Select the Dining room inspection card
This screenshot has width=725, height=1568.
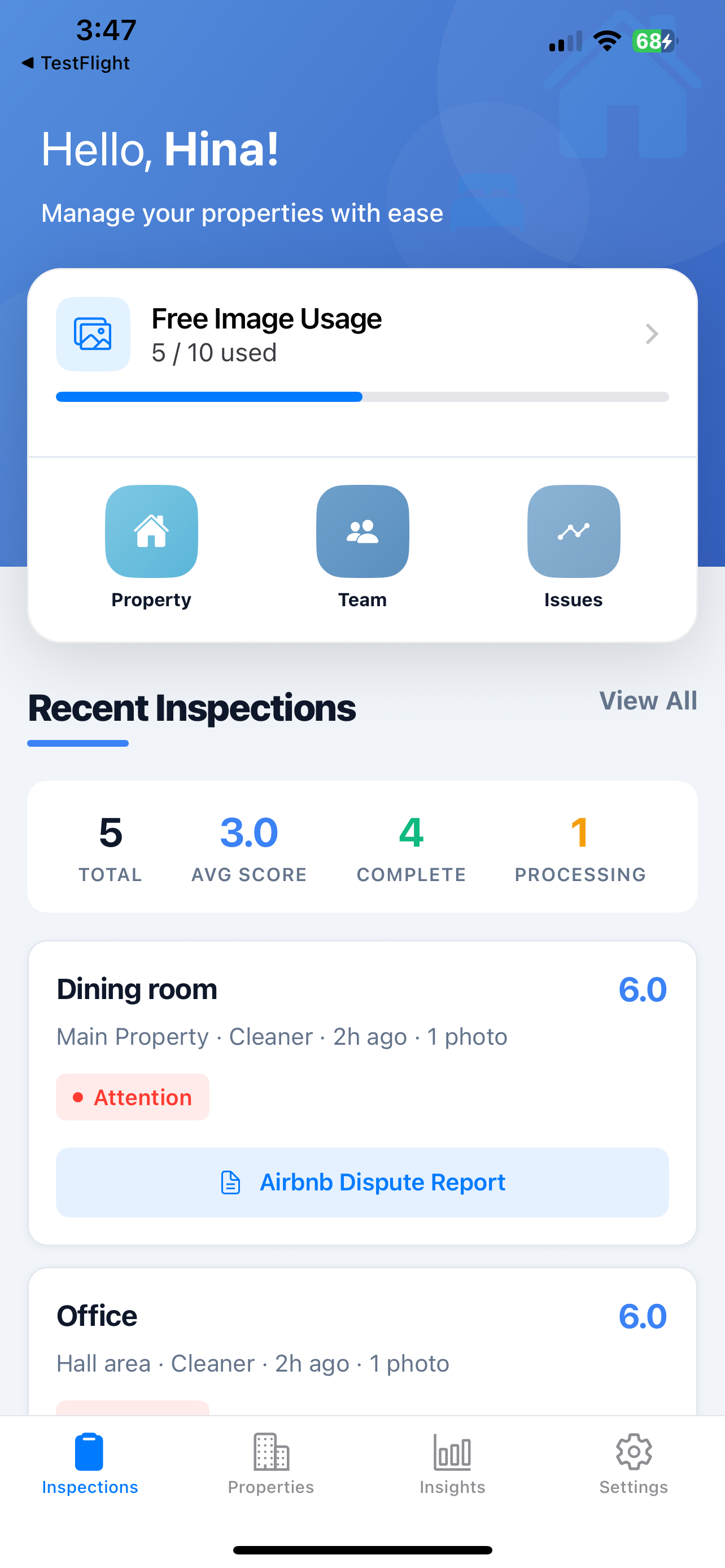point(362,1035)
